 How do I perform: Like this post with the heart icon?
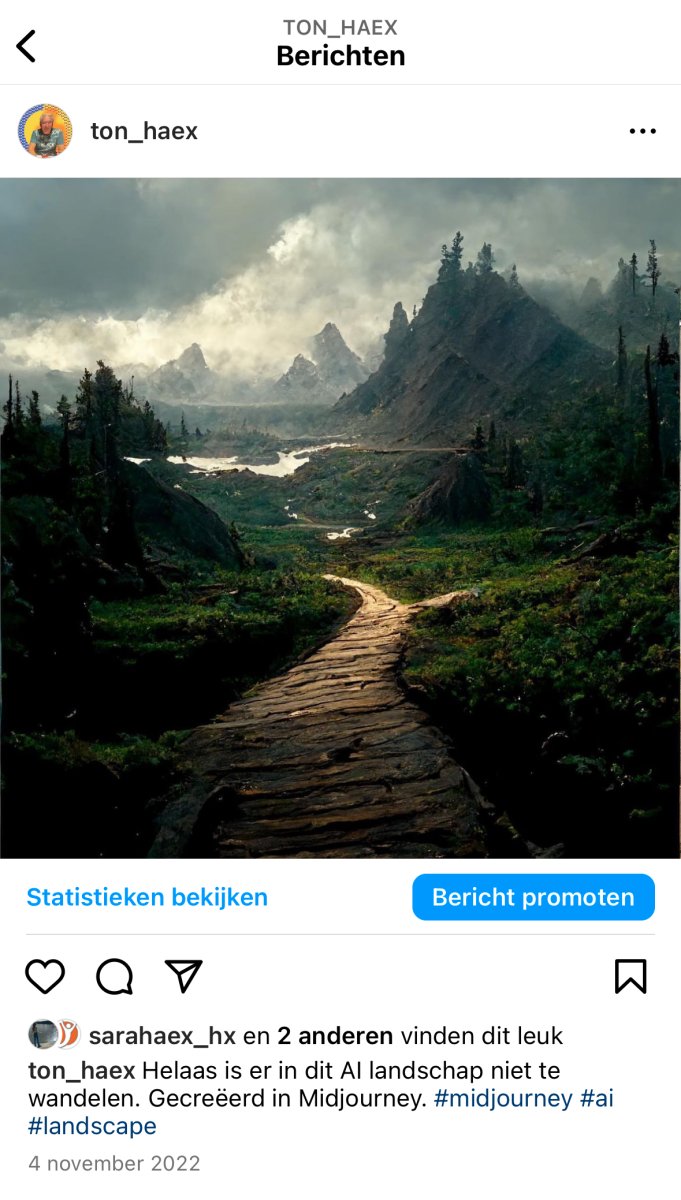coord(45,976)
